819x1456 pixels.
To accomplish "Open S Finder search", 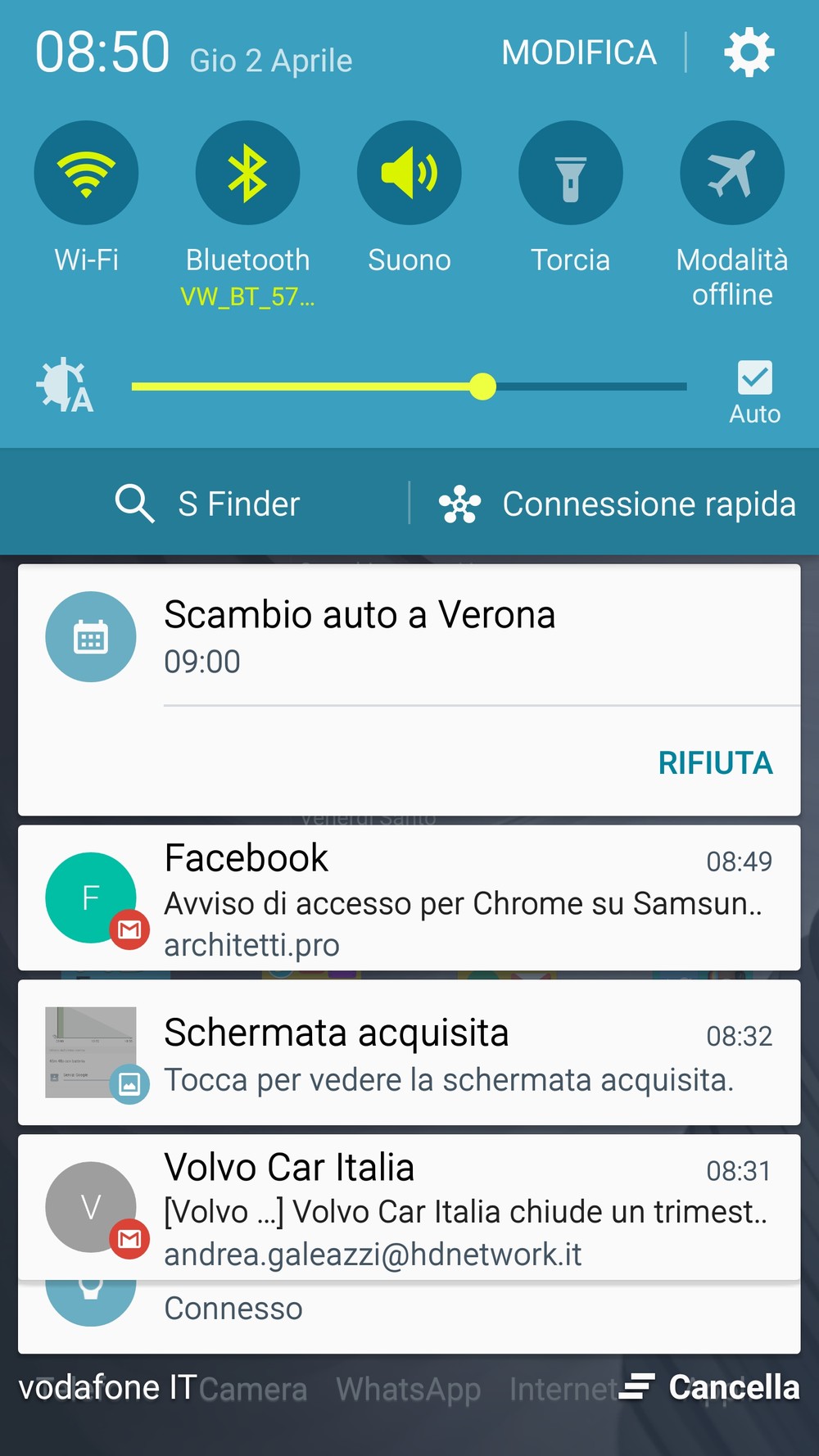I will point(208,503).
